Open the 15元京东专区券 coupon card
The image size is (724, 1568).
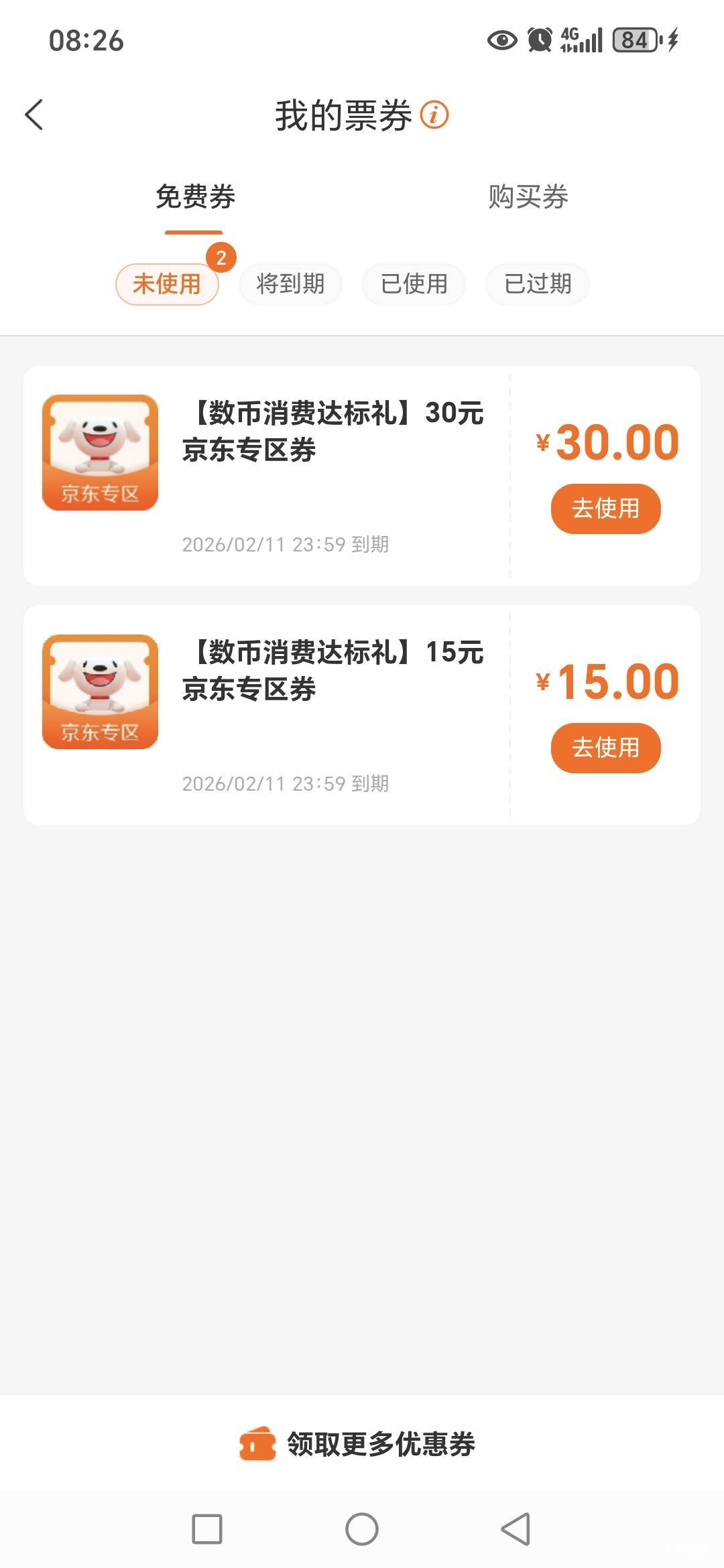333,671
